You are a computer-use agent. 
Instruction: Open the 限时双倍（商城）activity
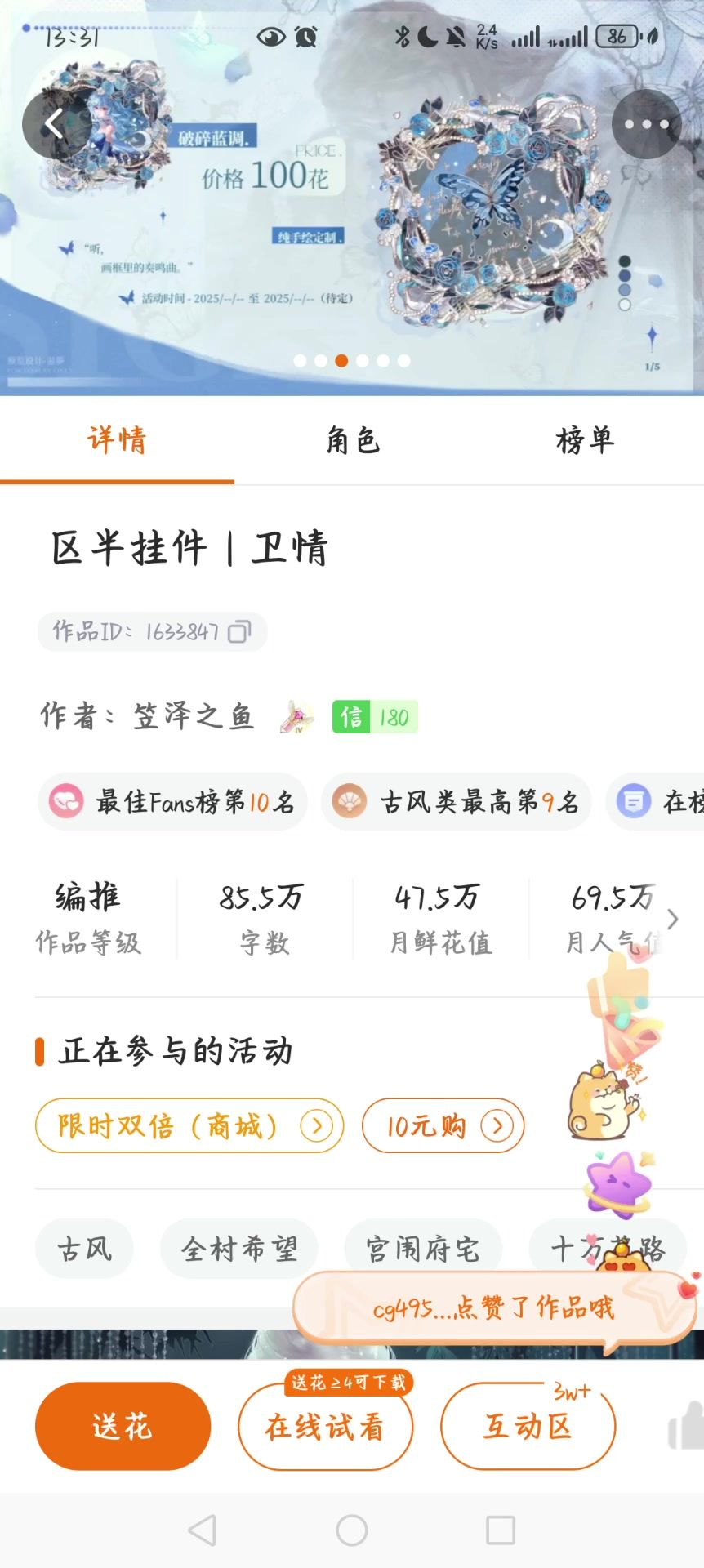[x=189, y=1126]
